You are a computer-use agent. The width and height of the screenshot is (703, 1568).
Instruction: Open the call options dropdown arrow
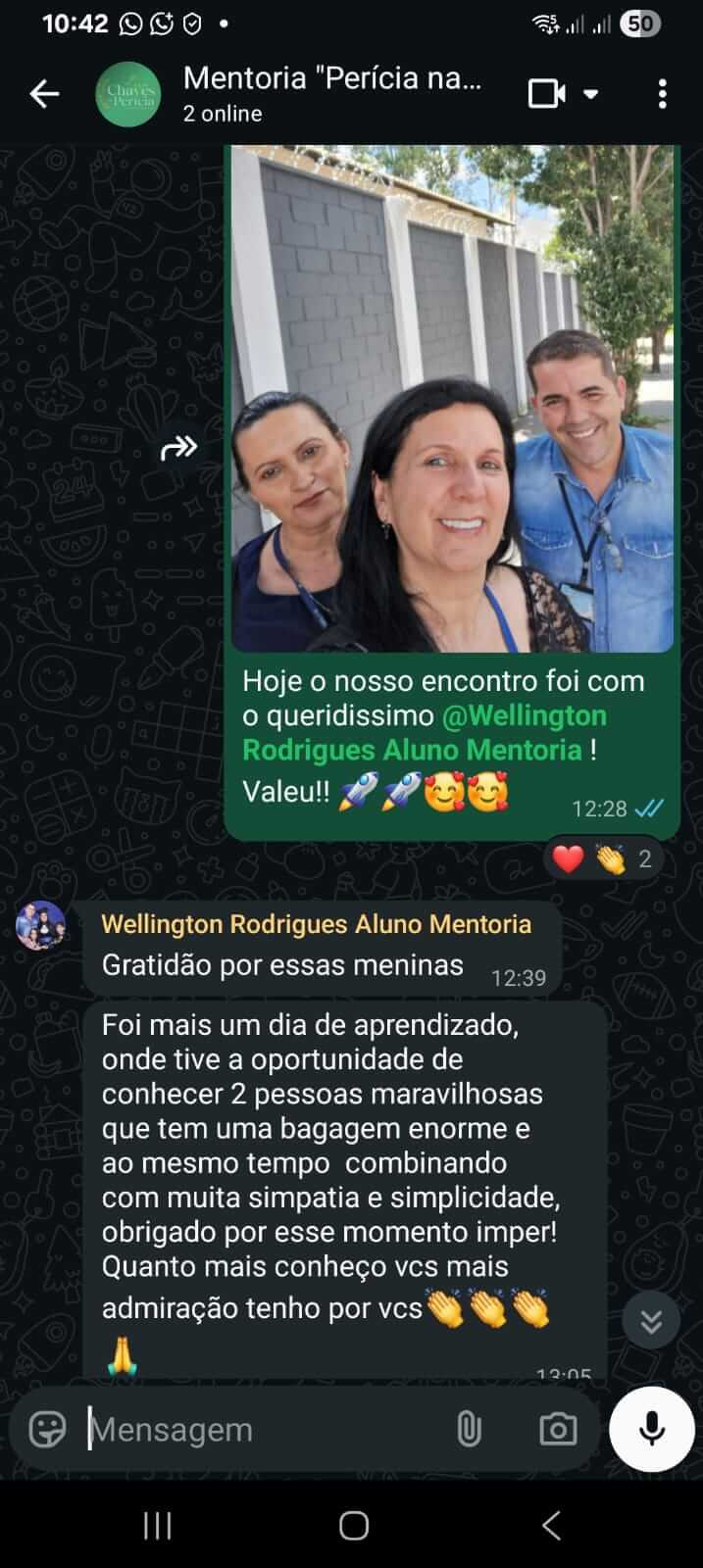tap(591, 94)
